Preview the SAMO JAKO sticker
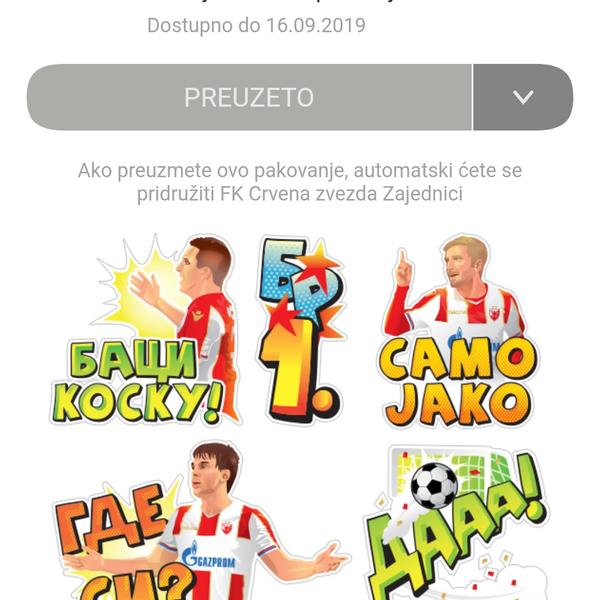 pyautogui.click(x=458, y=330)
